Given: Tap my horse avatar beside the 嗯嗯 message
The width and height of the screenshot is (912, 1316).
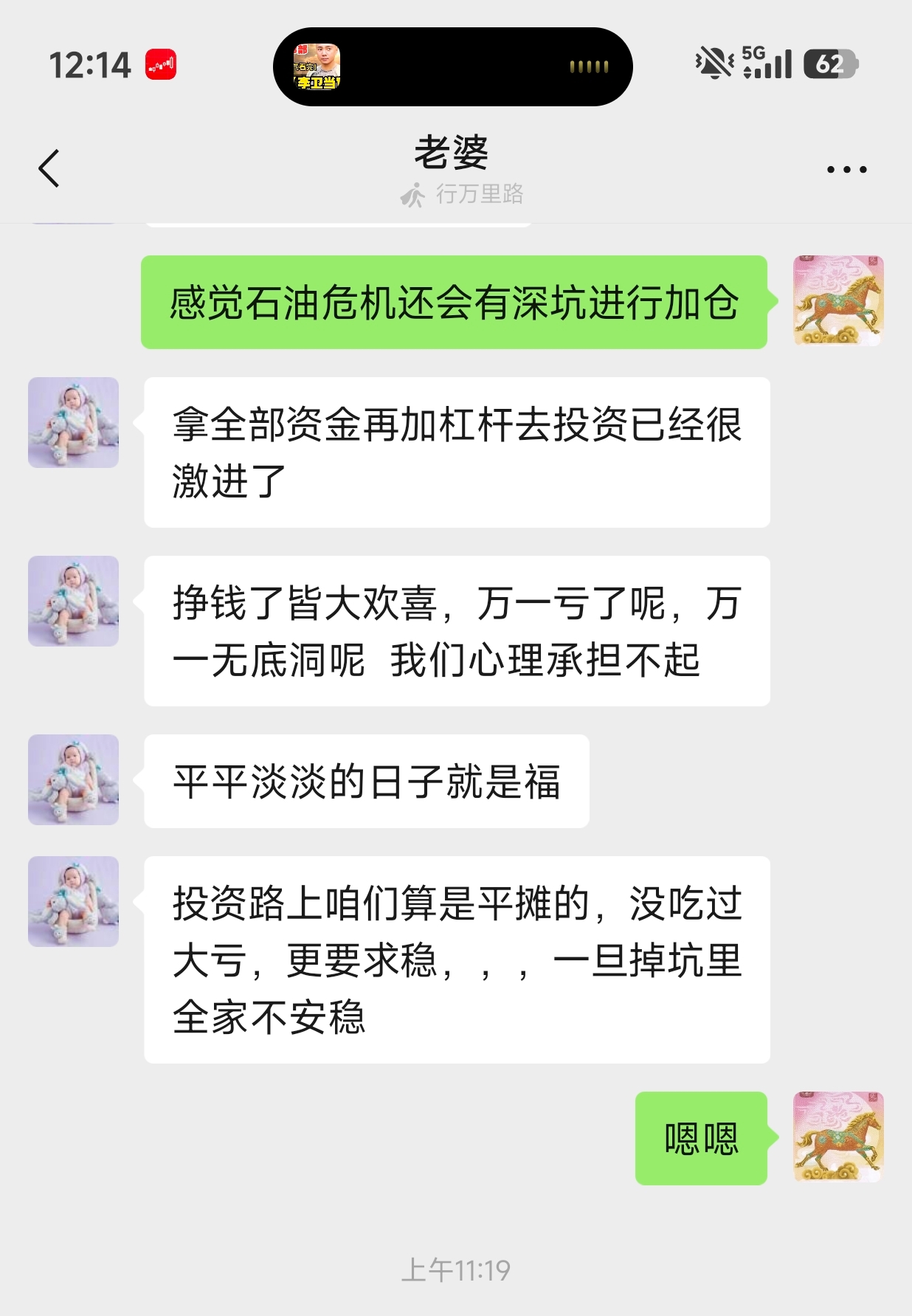Looking at the screenshot, I should (837, 1137).
